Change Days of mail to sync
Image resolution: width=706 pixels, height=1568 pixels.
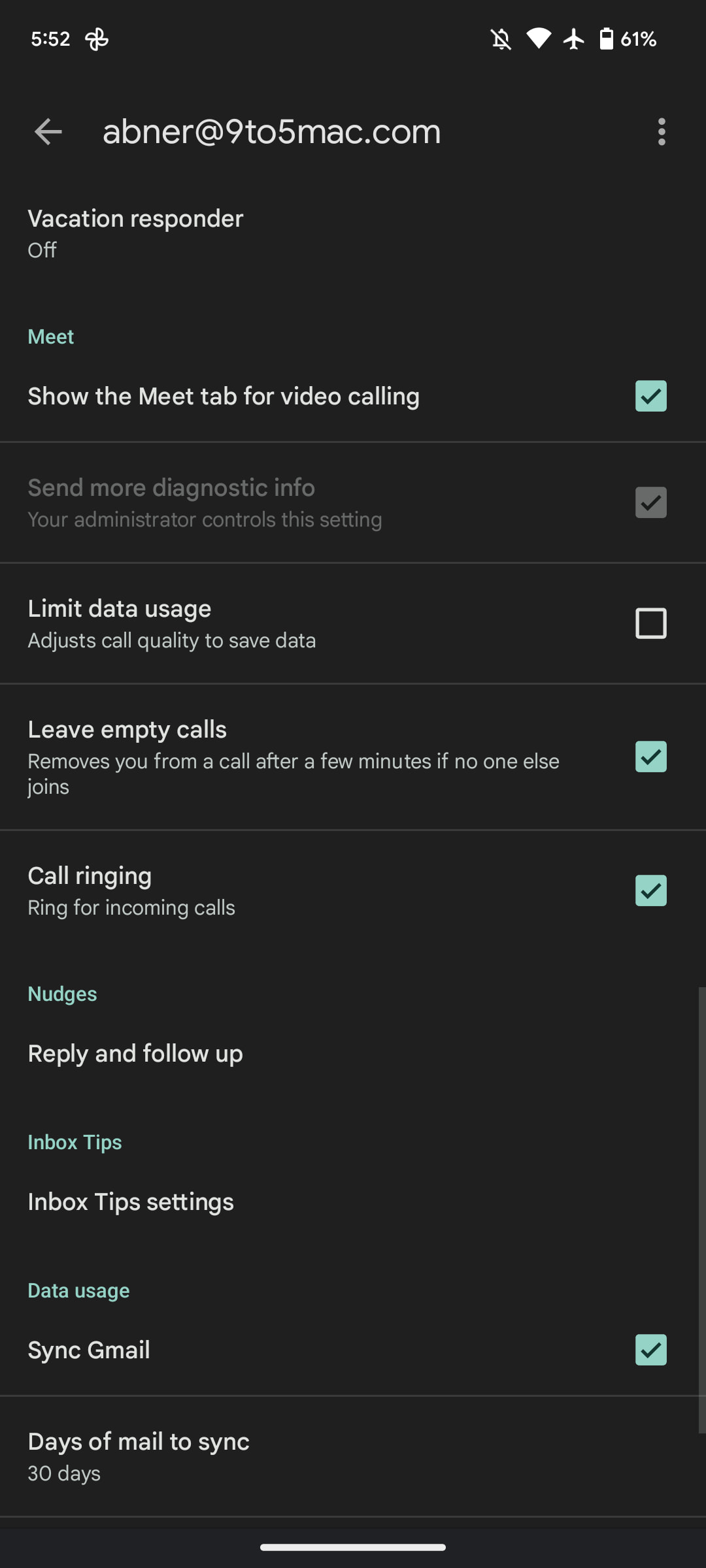click(139, 1456)
